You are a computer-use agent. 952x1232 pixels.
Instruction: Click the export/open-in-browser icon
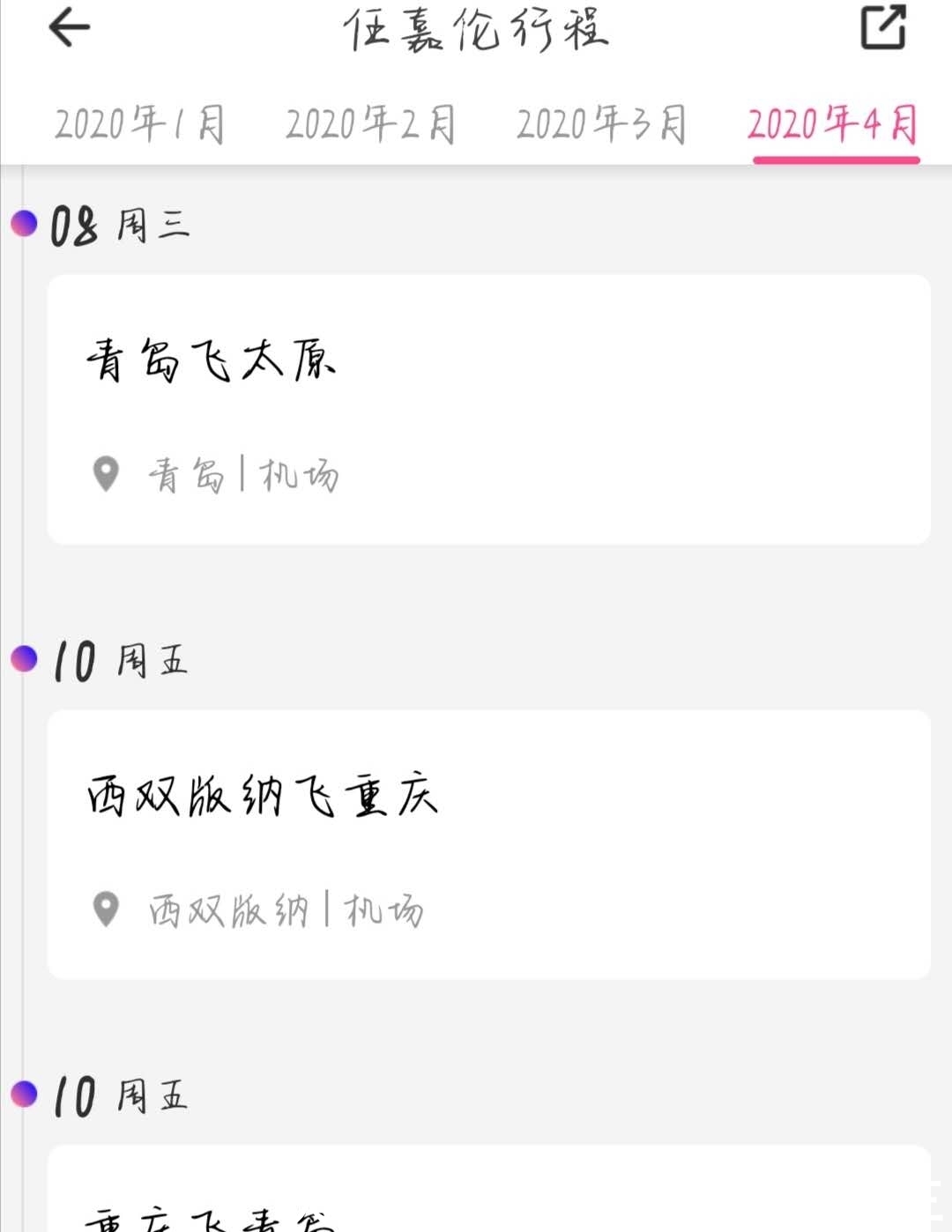[x=884, y=29]
